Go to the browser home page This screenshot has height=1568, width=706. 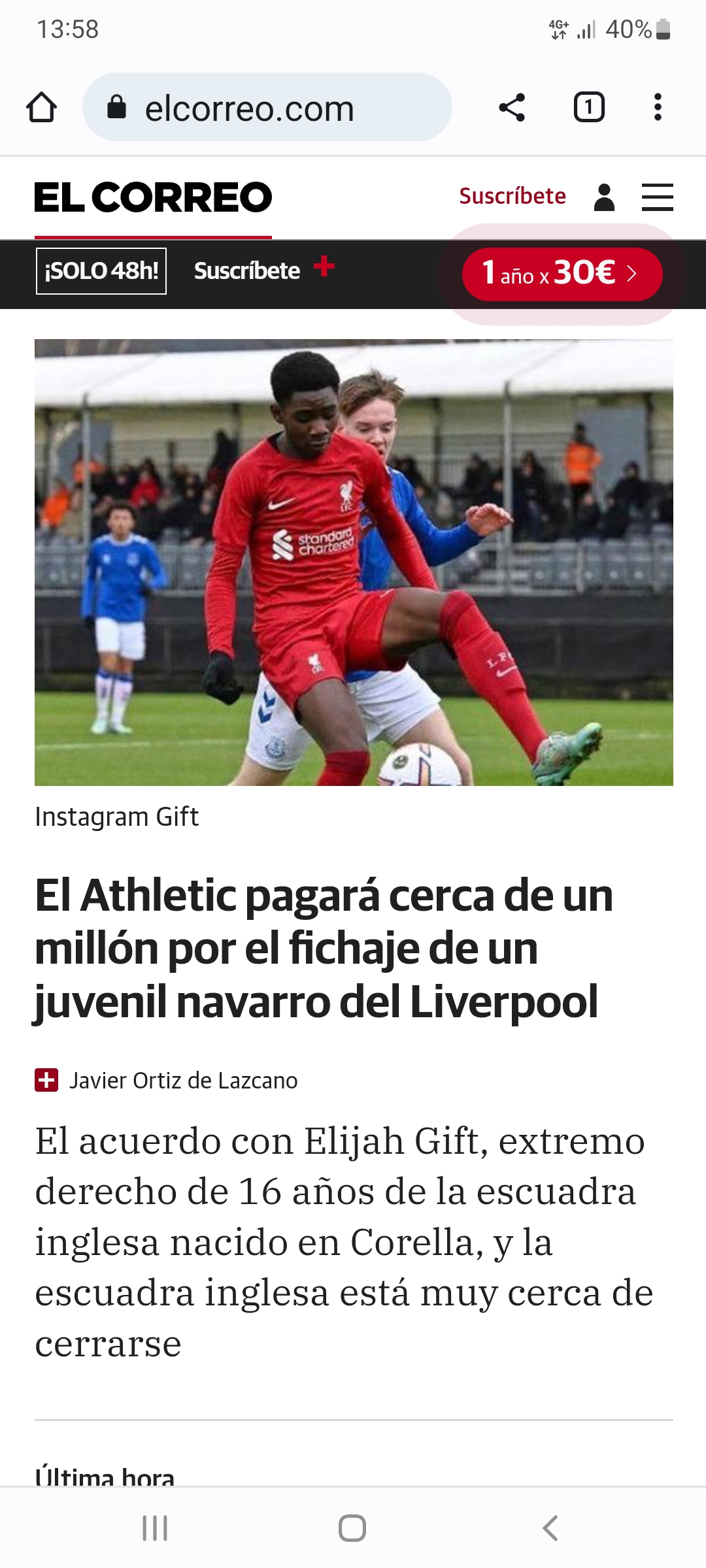[x=41, y=107]
